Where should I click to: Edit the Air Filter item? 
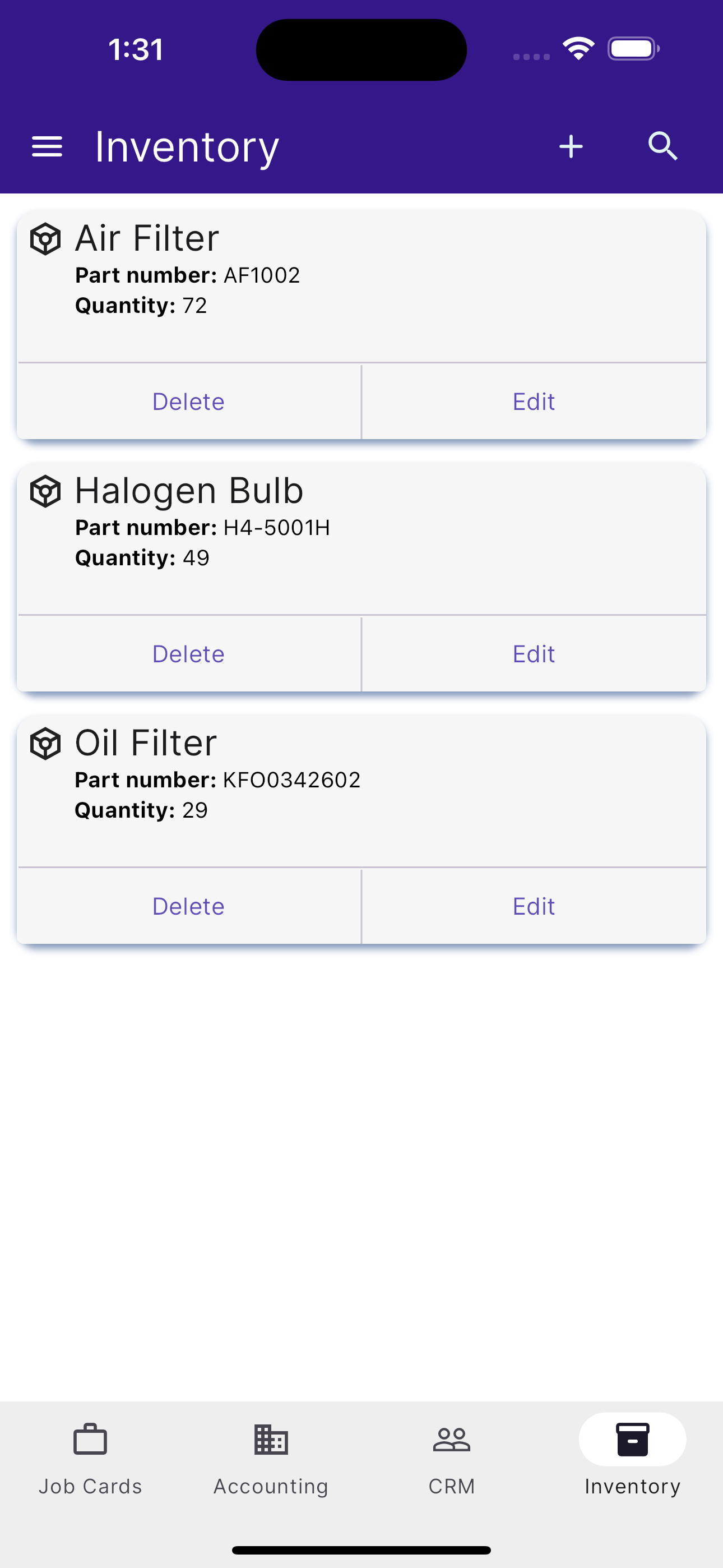pyautogui.click(x=533, y=401)
